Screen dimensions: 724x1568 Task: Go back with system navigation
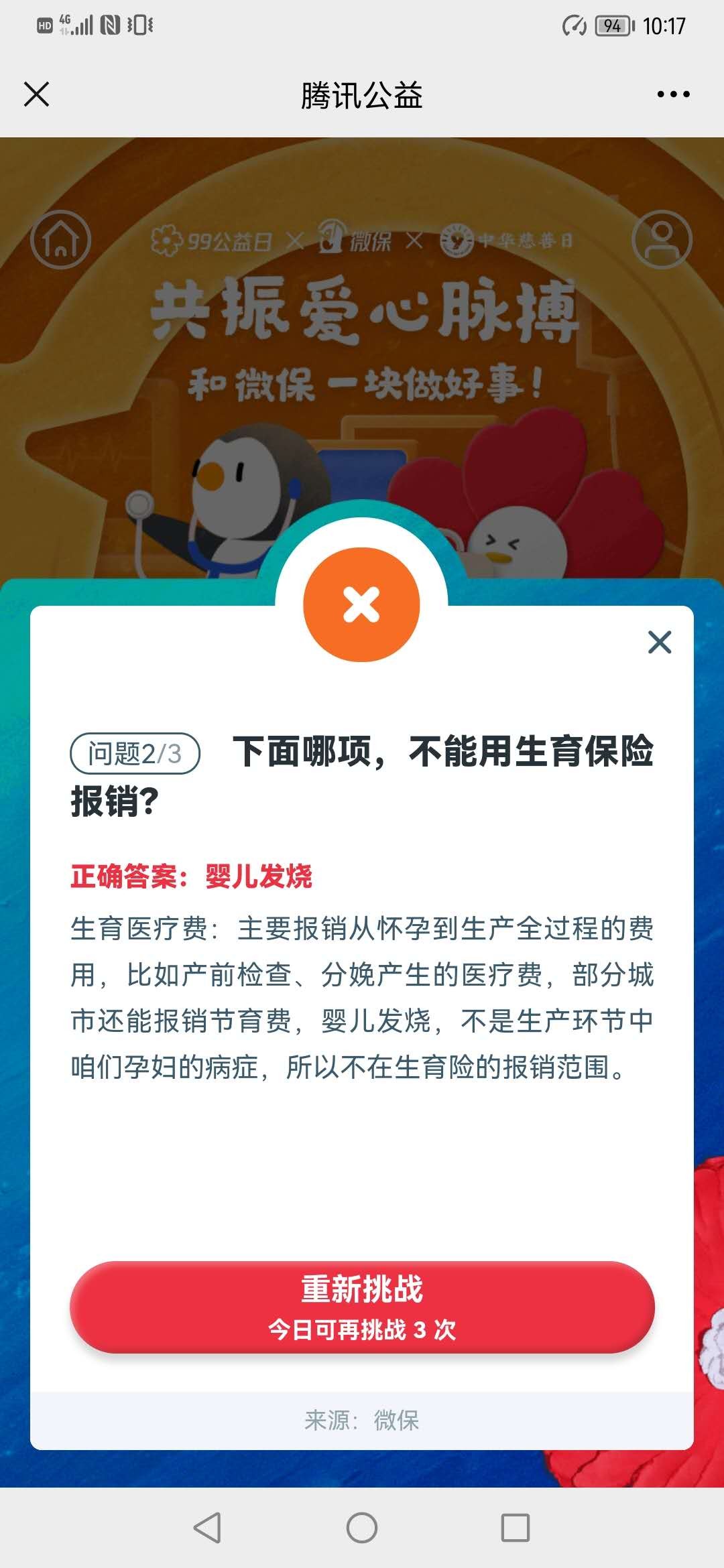(x=207, y=1528)
